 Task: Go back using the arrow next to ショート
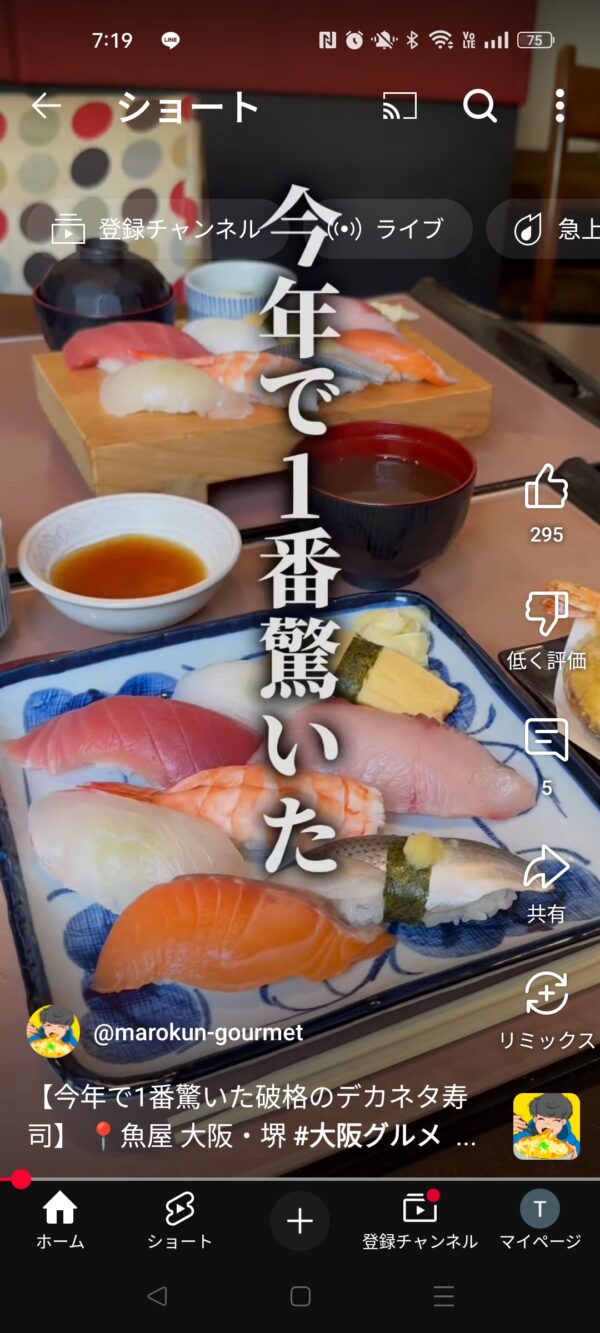(x=45, y=106)
